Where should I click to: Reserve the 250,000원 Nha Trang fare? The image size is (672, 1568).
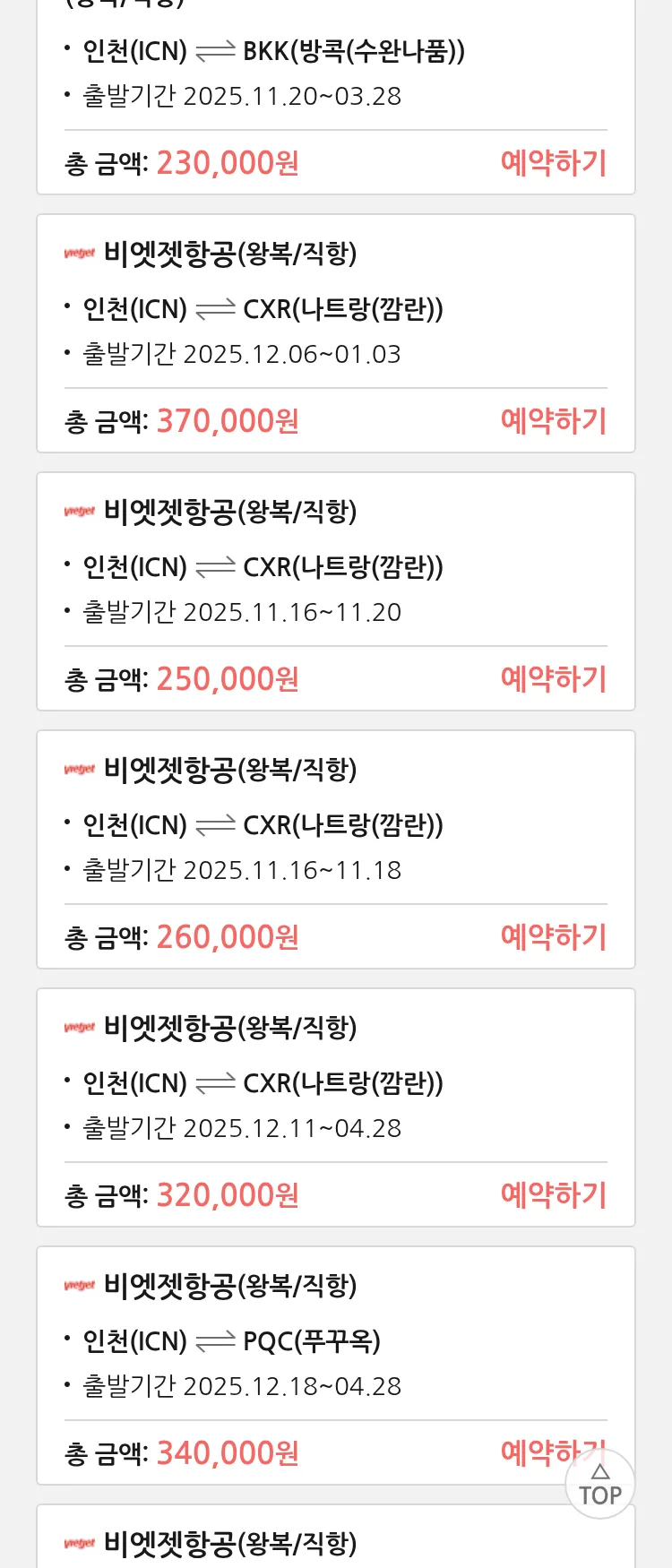pos(553,679)
